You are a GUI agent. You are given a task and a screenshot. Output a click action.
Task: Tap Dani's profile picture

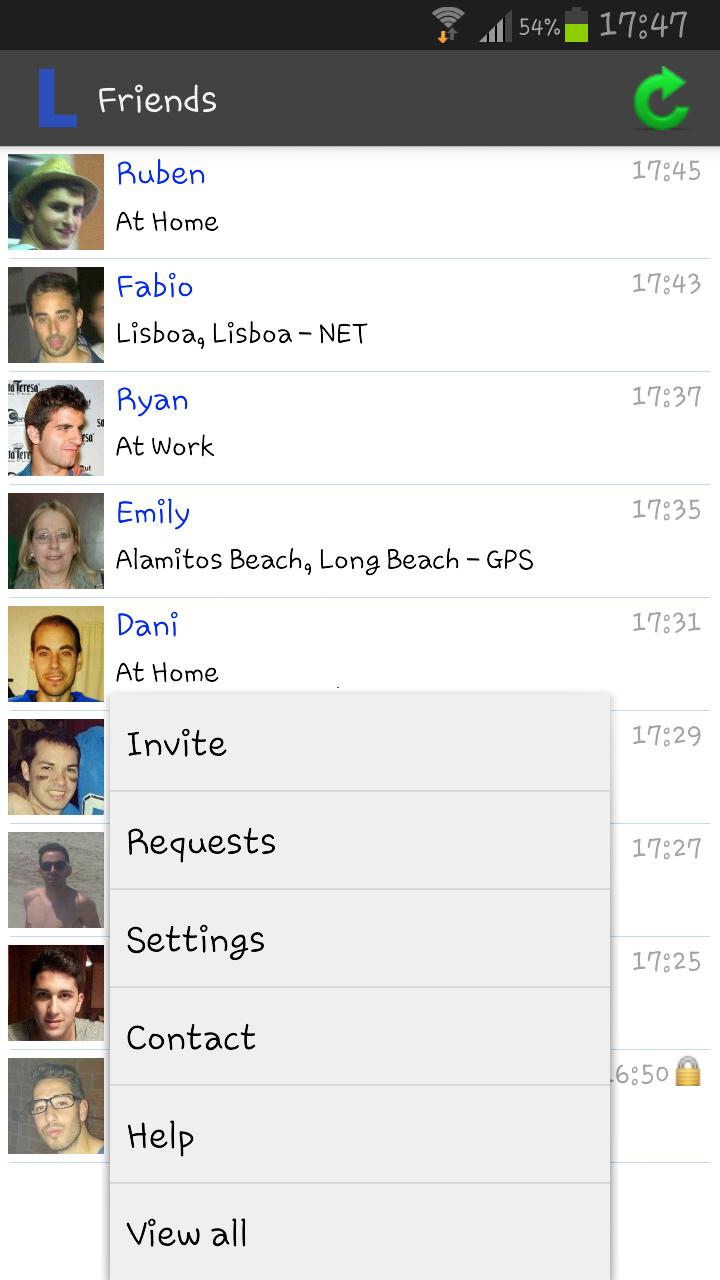click(55, 653)
